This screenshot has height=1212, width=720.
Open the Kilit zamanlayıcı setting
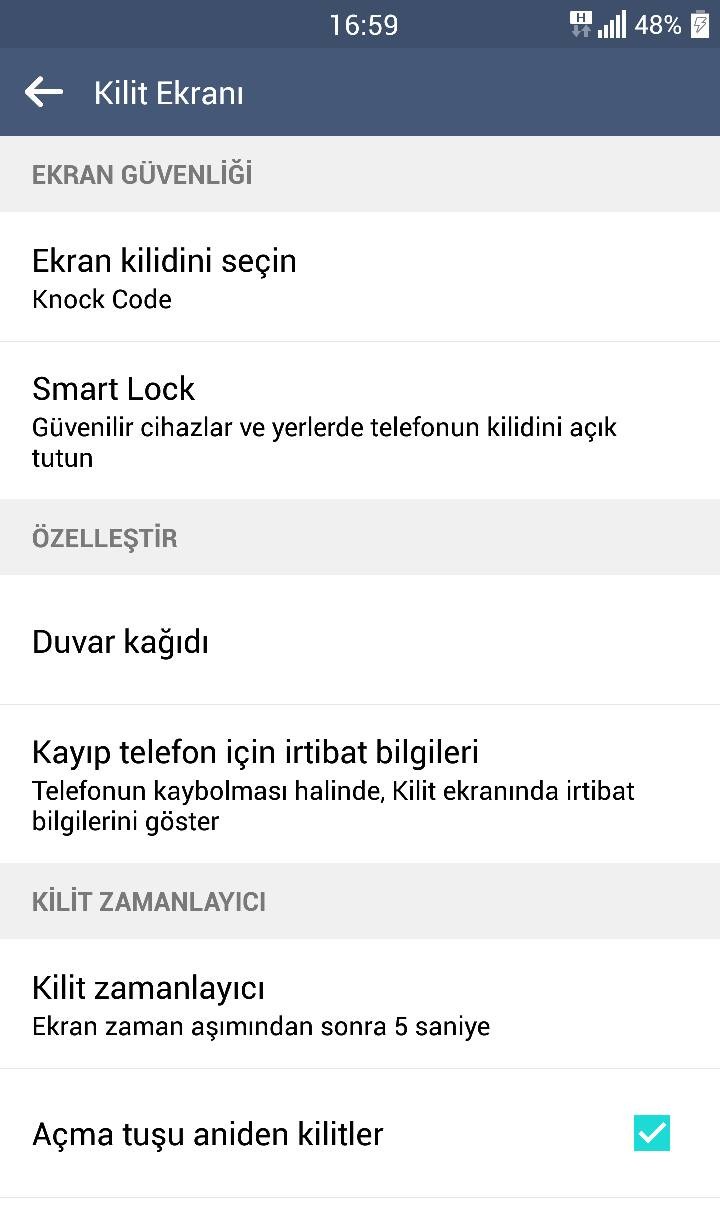[360, 1003]
